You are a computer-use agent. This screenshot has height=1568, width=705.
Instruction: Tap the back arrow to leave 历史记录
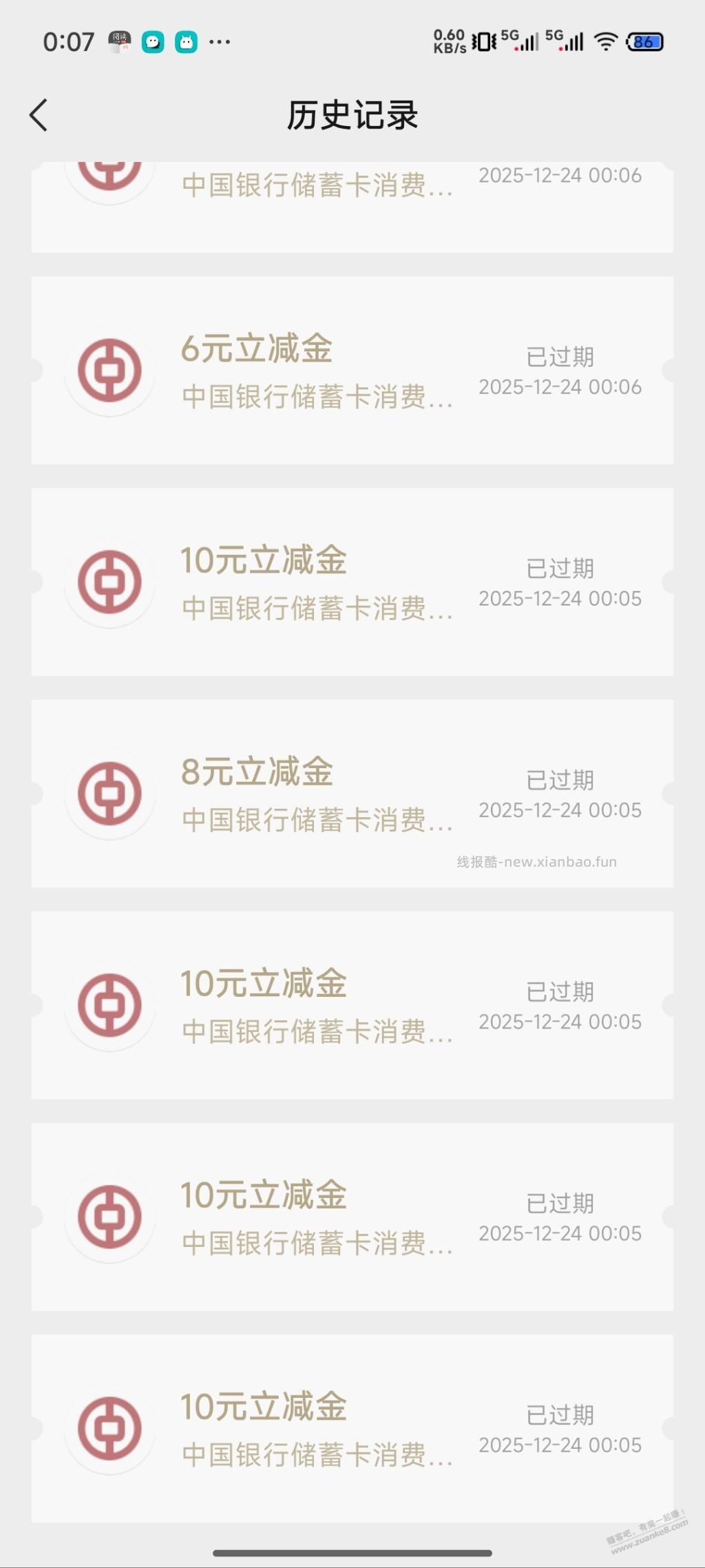[x=39, y=115]
